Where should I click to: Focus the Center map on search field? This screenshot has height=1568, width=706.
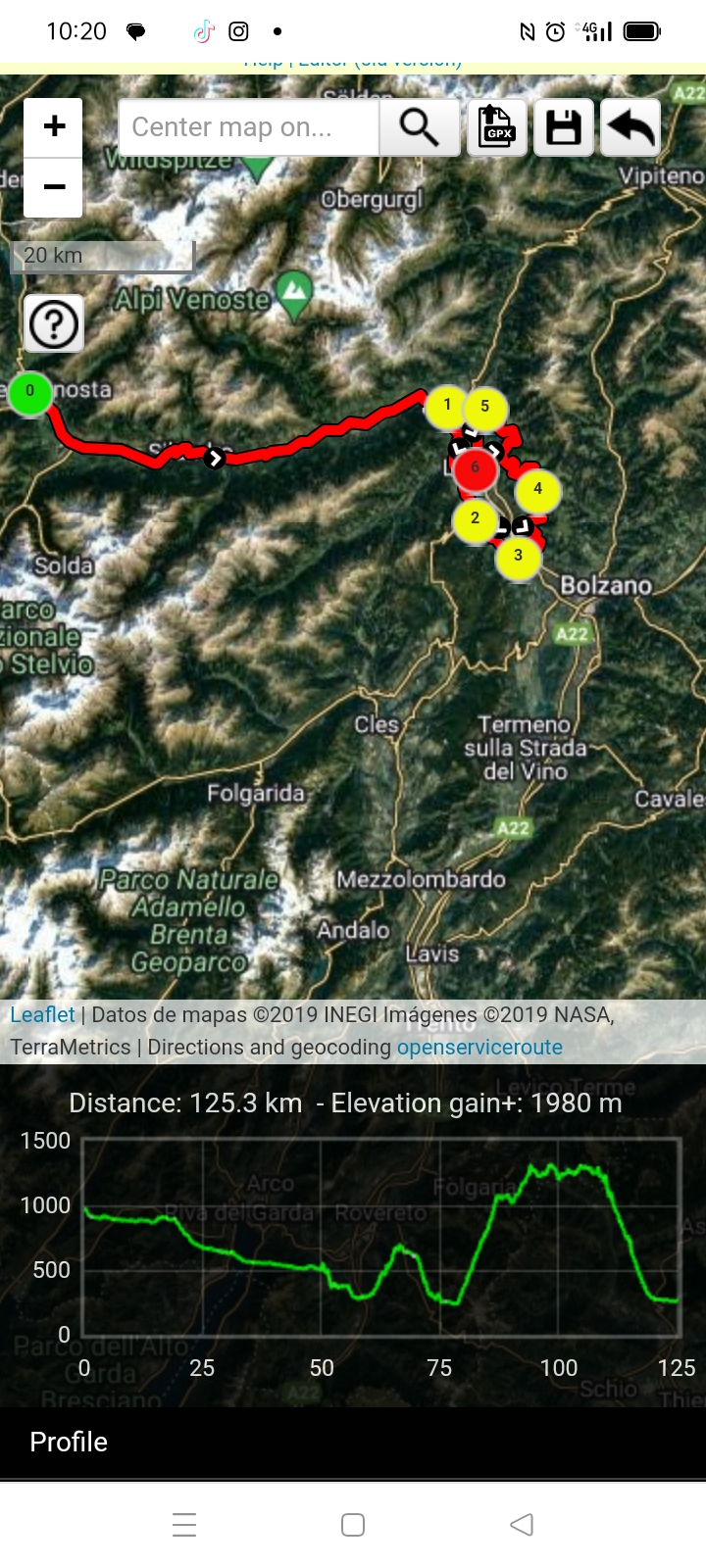(x=249, y=127)
